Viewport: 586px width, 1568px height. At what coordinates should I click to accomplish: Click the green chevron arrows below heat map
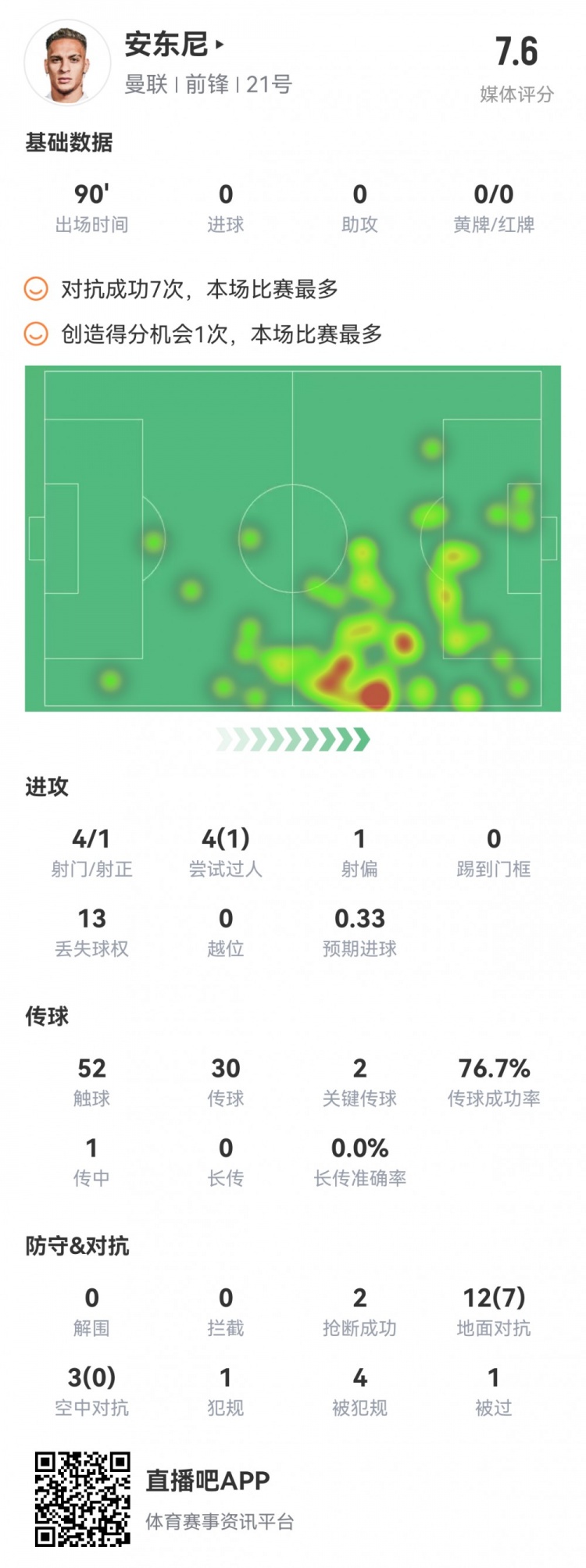point(293,737)
